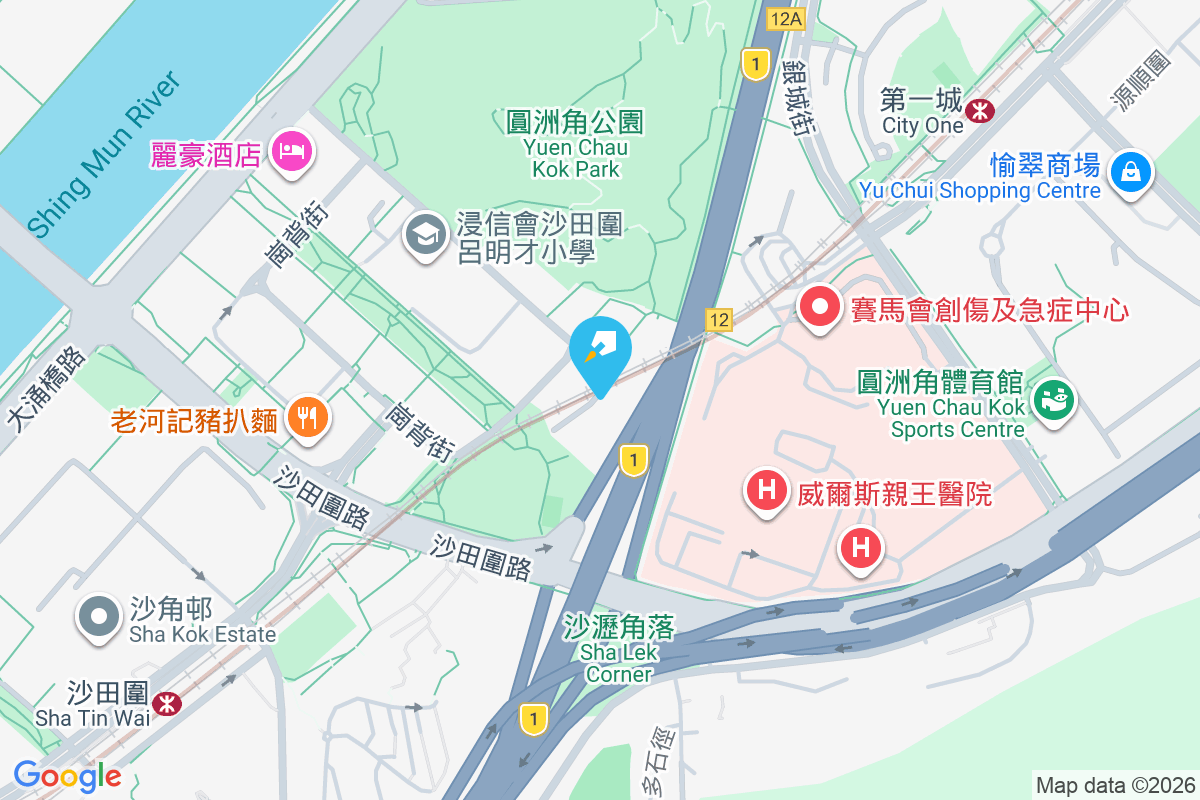The width and height of the screenshot is (1200, 800).
Task: Open the 麗豪酒店 hotel pin
Action: click(x=291, y=153)
